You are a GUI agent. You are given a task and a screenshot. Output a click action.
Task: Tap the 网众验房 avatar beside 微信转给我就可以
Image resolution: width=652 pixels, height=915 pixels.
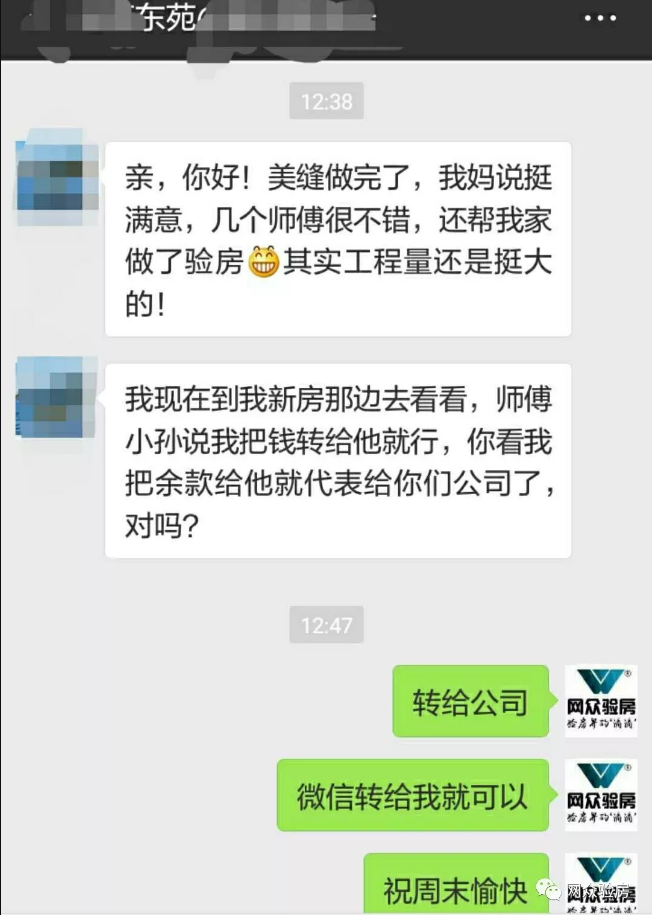[x=601, y=796]
